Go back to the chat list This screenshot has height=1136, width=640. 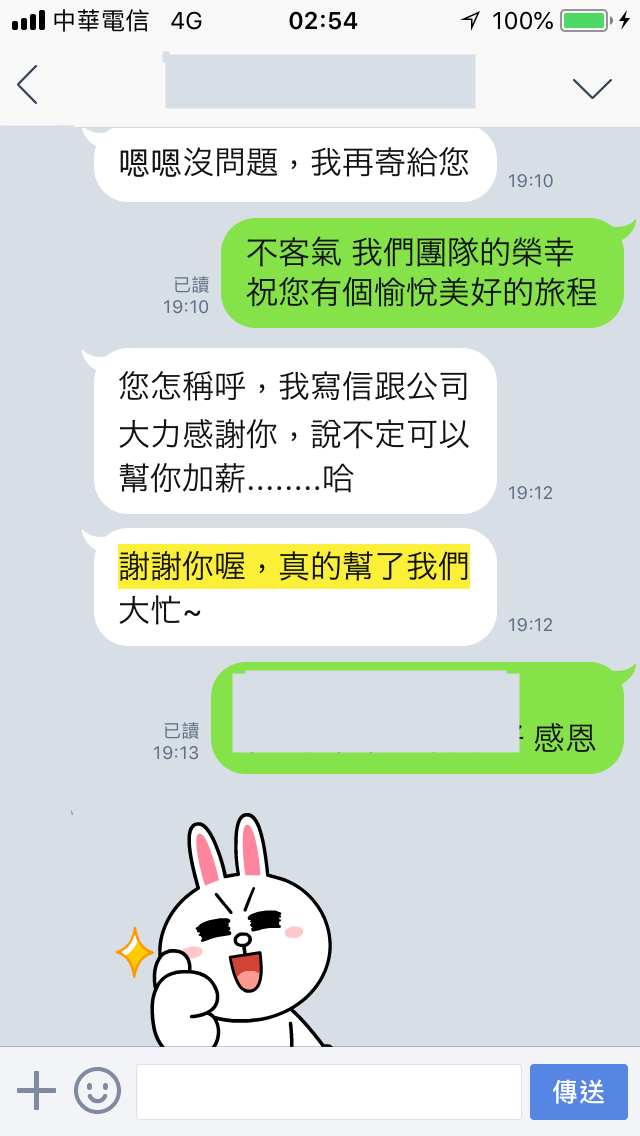tap(28, 85)
